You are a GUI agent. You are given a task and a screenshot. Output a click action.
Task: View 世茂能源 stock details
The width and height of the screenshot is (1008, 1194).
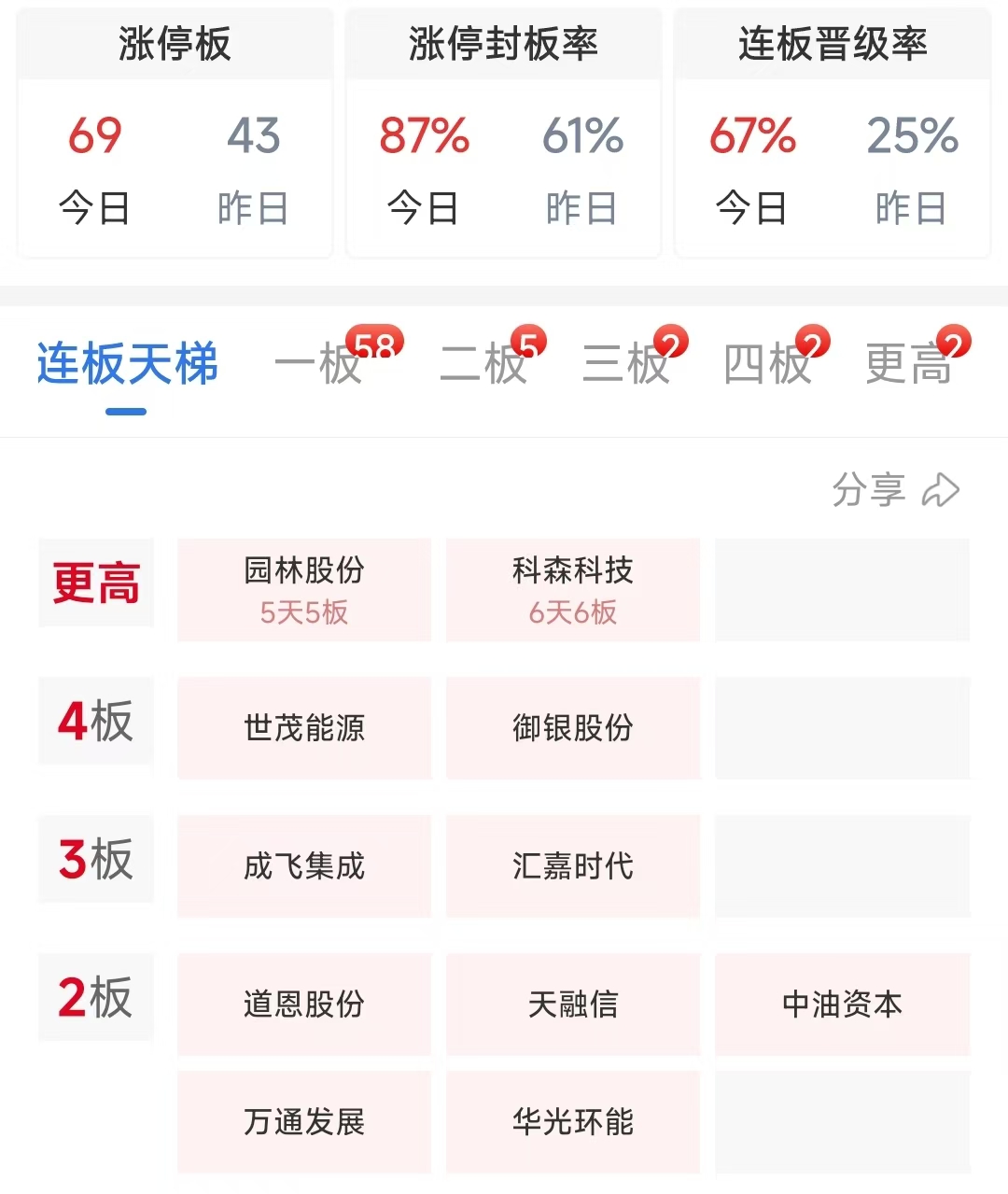click(x=304, y=727)
